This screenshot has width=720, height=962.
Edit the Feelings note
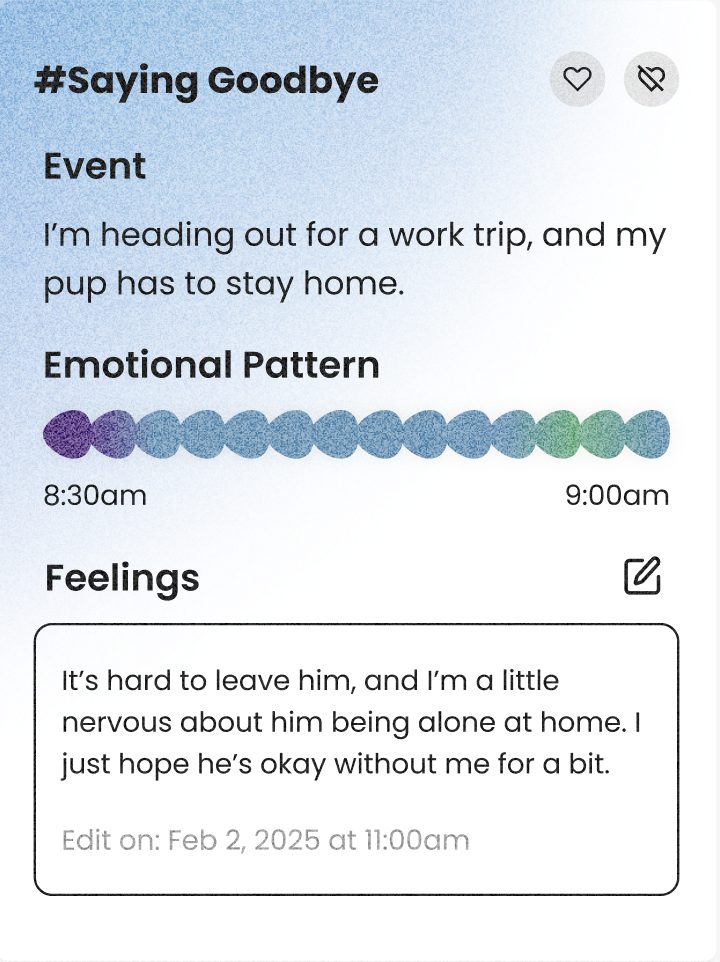(642, 576)
